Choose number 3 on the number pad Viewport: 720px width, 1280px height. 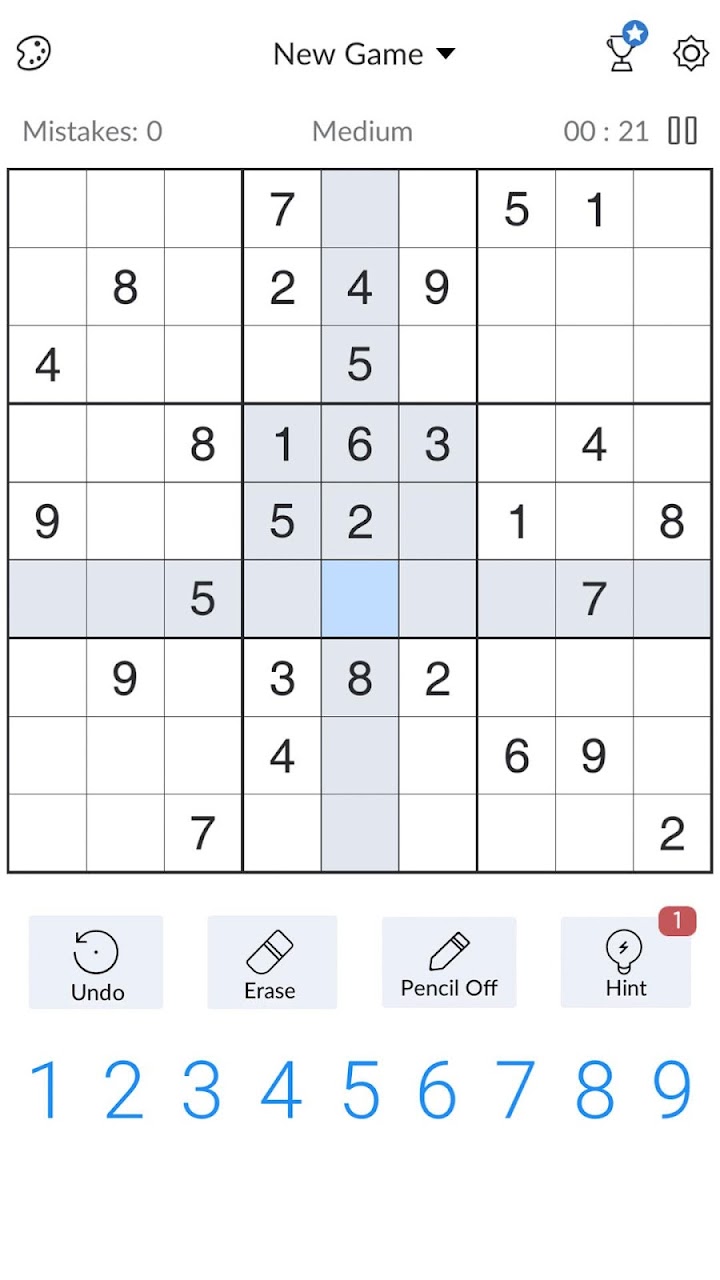tap(201, 1090)
